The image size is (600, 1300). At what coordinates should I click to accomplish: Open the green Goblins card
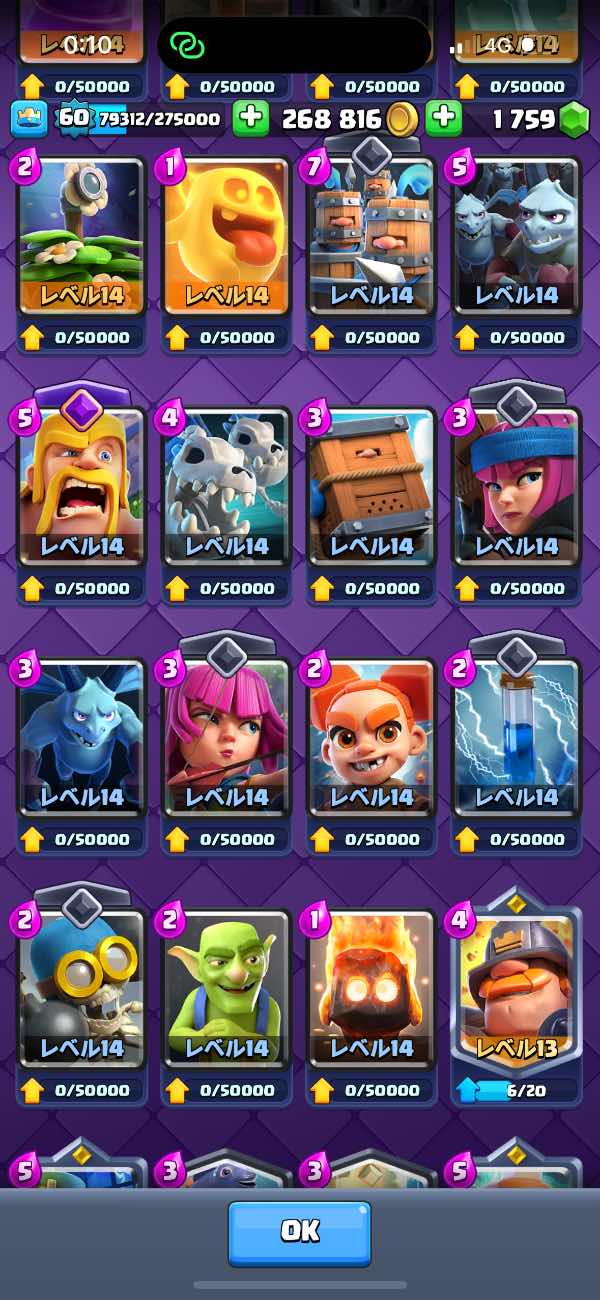226,988
